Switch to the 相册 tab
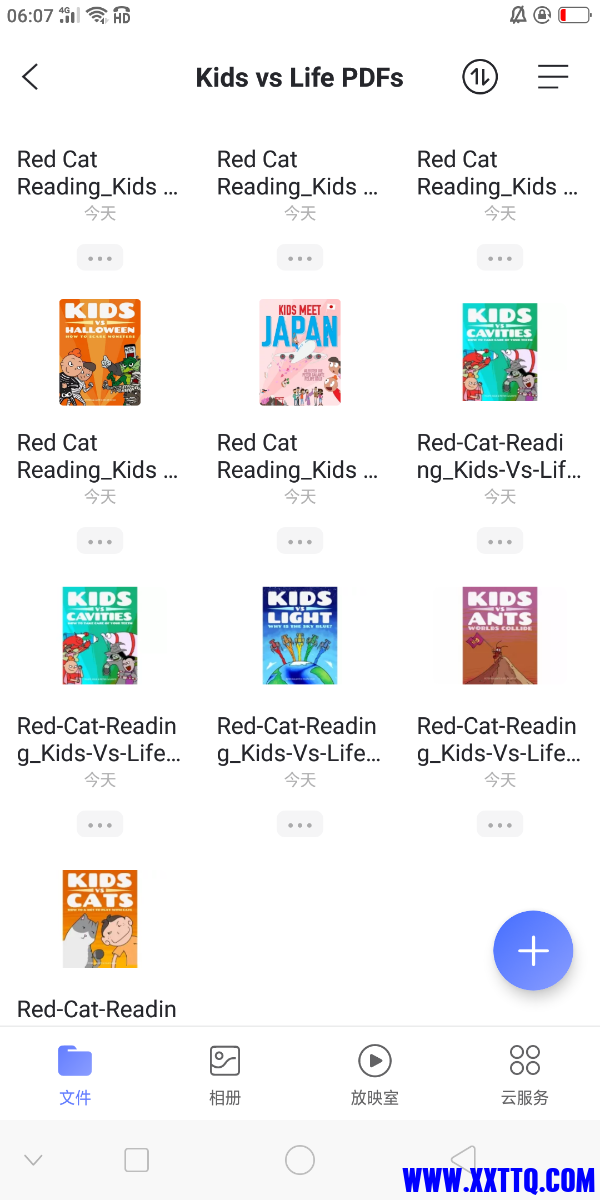This screenshot has width=600, height=1200. (x=225, y=1074)
